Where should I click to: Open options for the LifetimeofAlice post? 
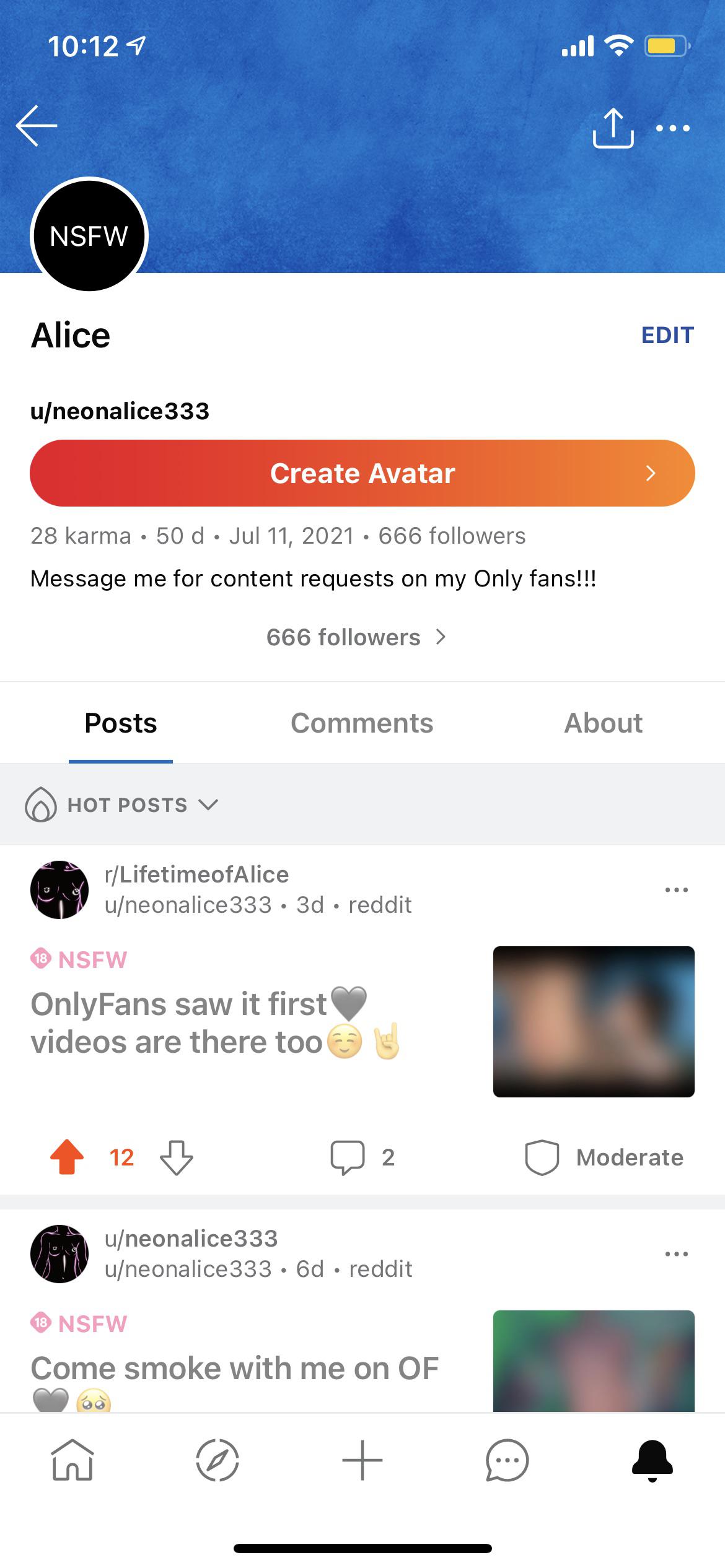click(676, 890)
